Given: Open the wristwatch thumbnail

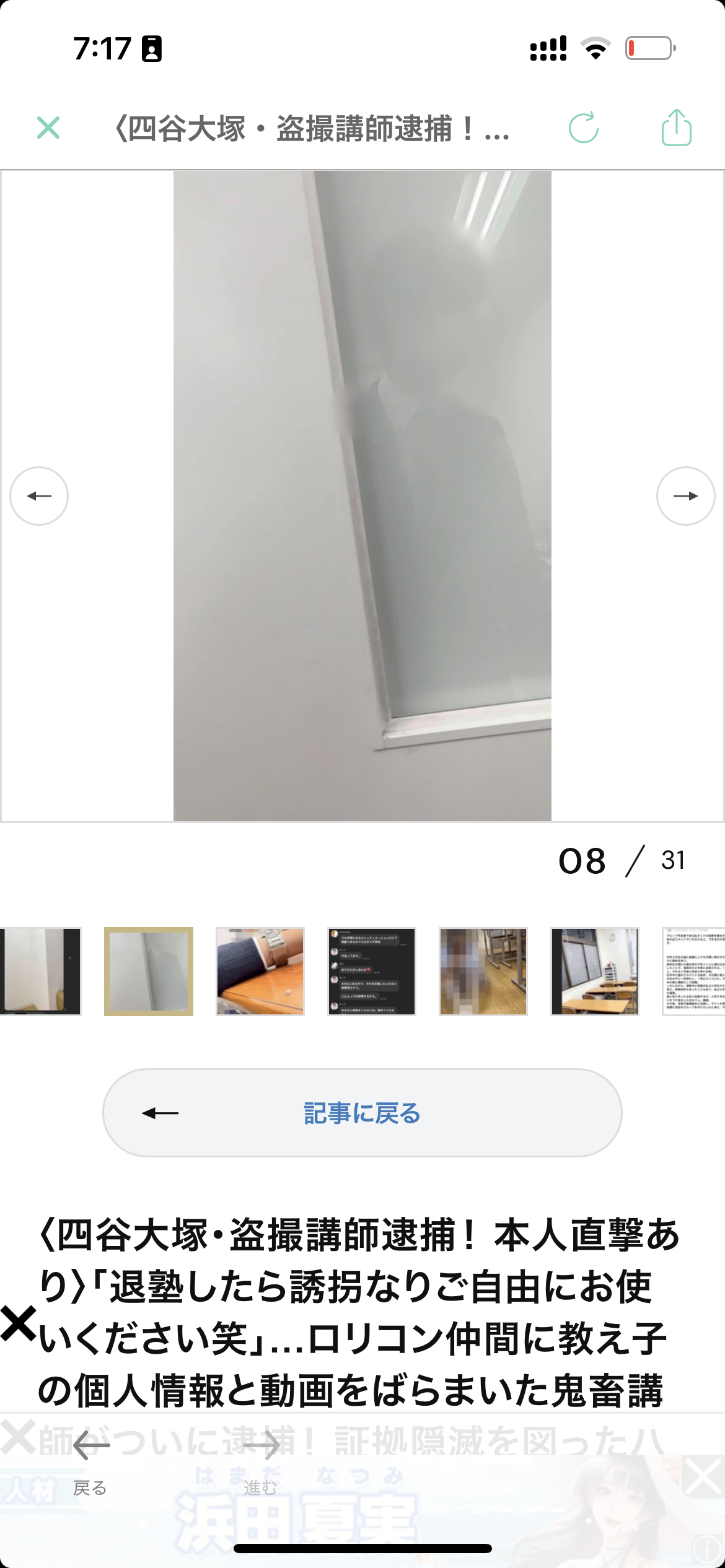Looking at the screenshot, I should coord(260,971).
